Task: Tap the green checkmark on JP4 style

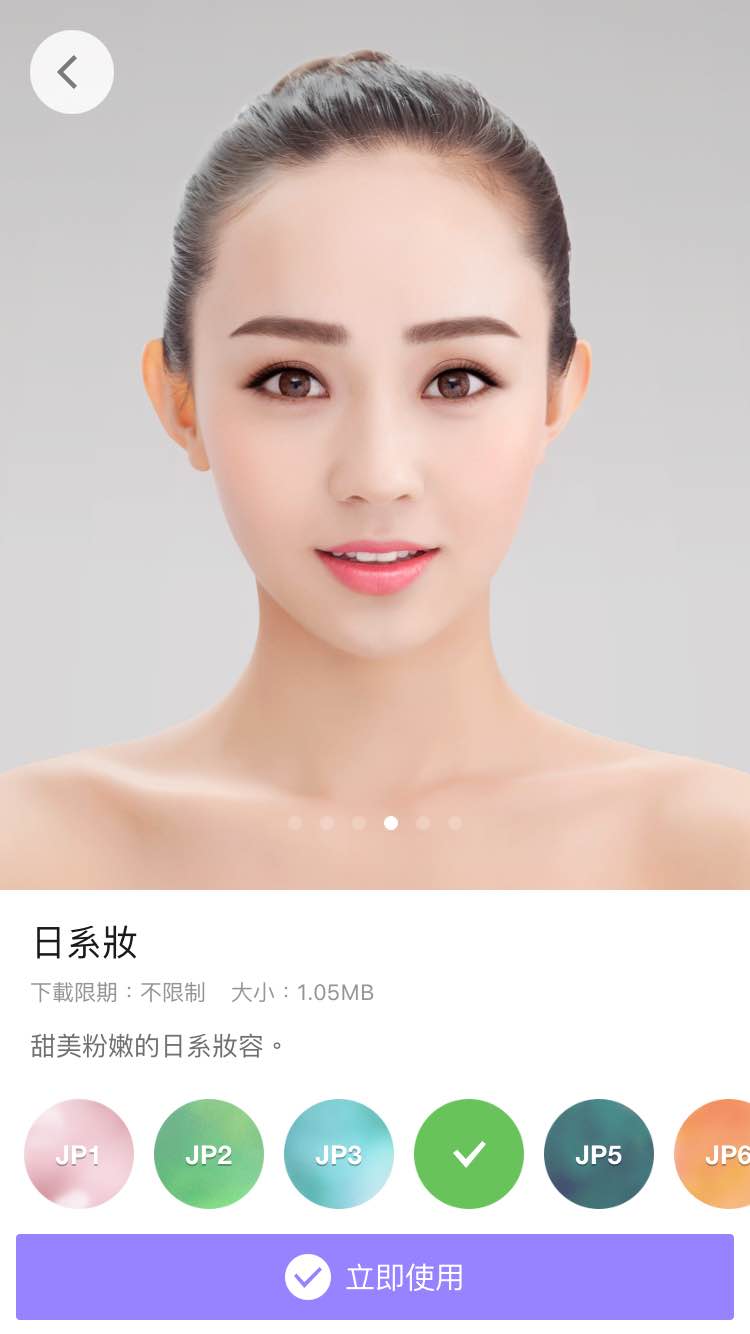Action: pos(469,1154)
